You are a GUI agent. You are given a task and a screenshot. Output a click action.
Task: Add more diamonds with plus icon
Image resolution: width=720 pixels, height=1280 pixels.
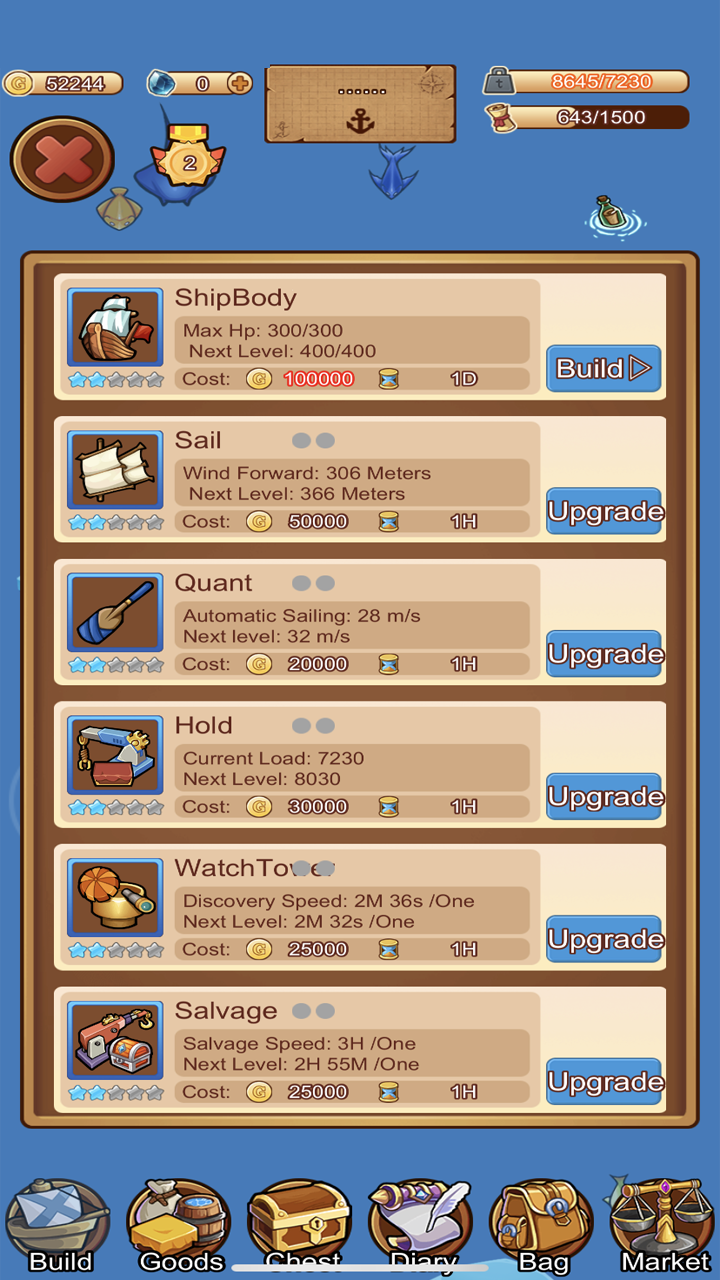(240, 84)
